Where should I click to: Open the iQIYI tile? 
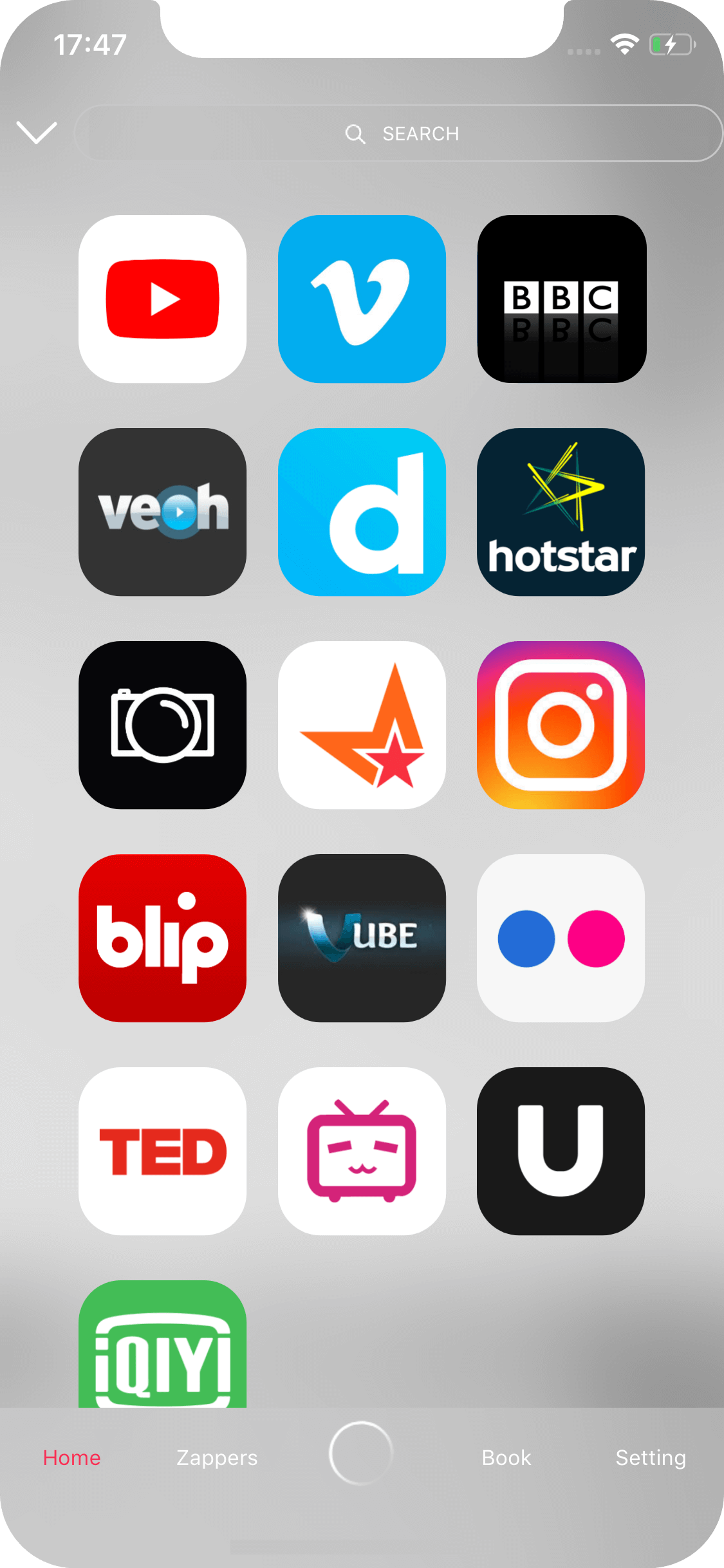(162, 1345)
